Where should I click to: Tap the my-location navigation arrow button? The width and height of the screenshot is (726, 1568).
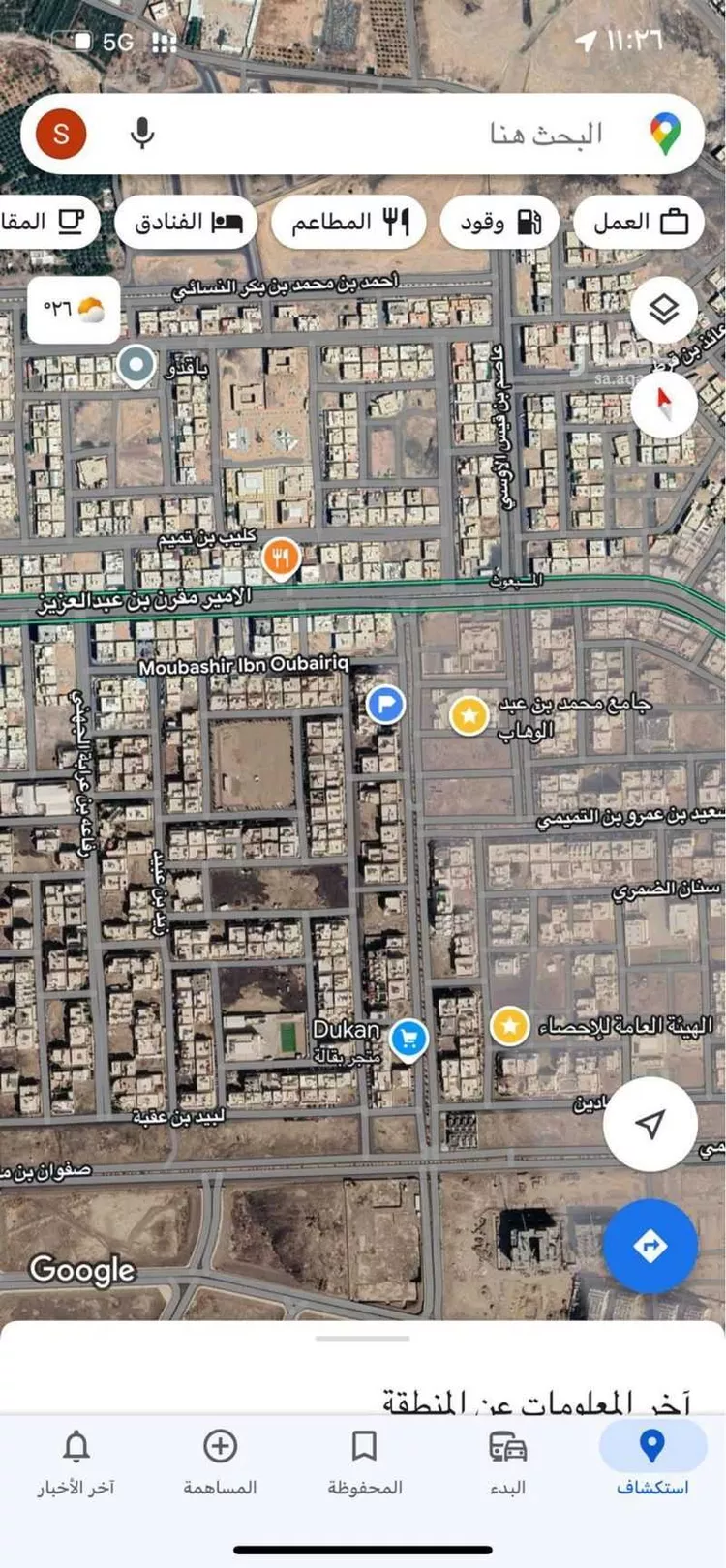pyautogui.click(x=650, y=1123)
